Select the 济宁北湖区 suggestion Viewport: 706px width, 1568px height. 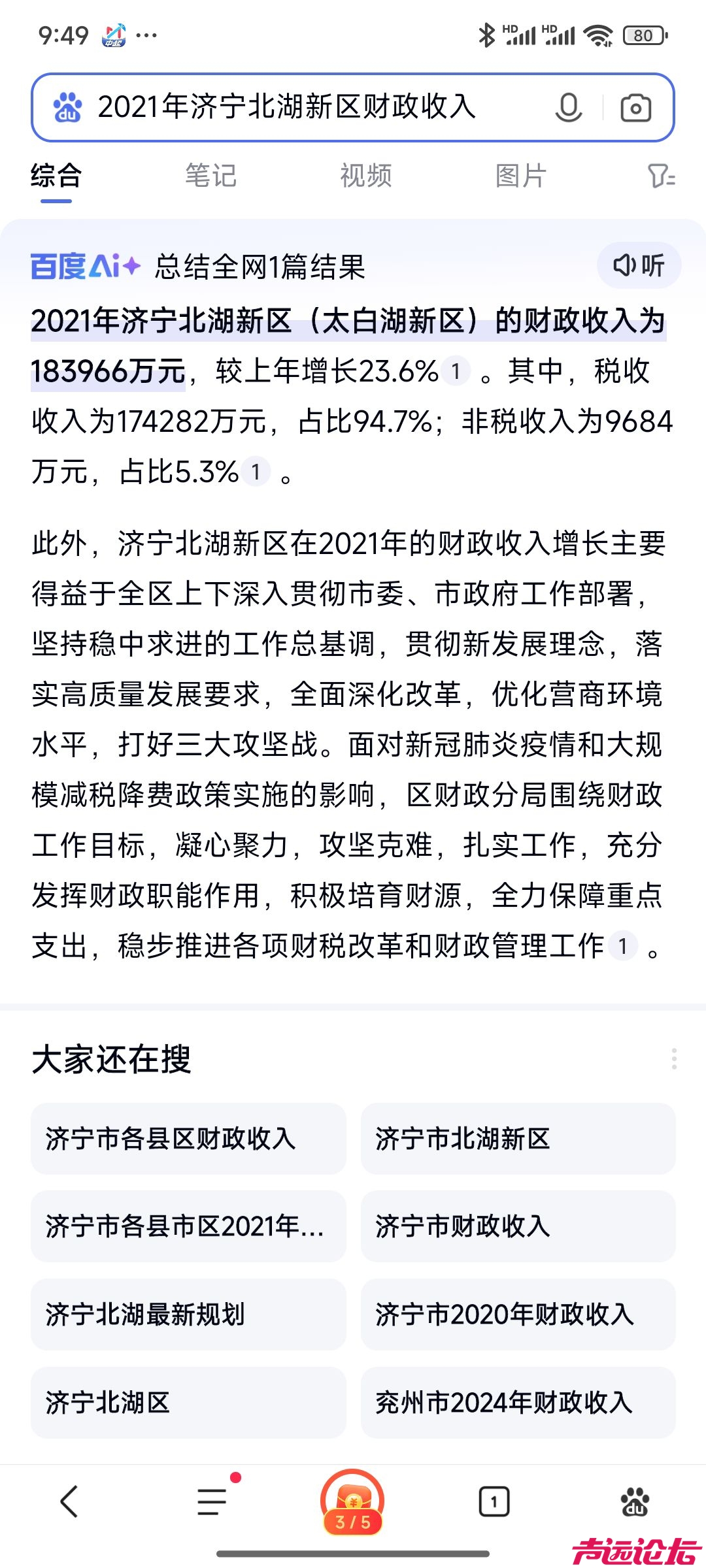188,1403
